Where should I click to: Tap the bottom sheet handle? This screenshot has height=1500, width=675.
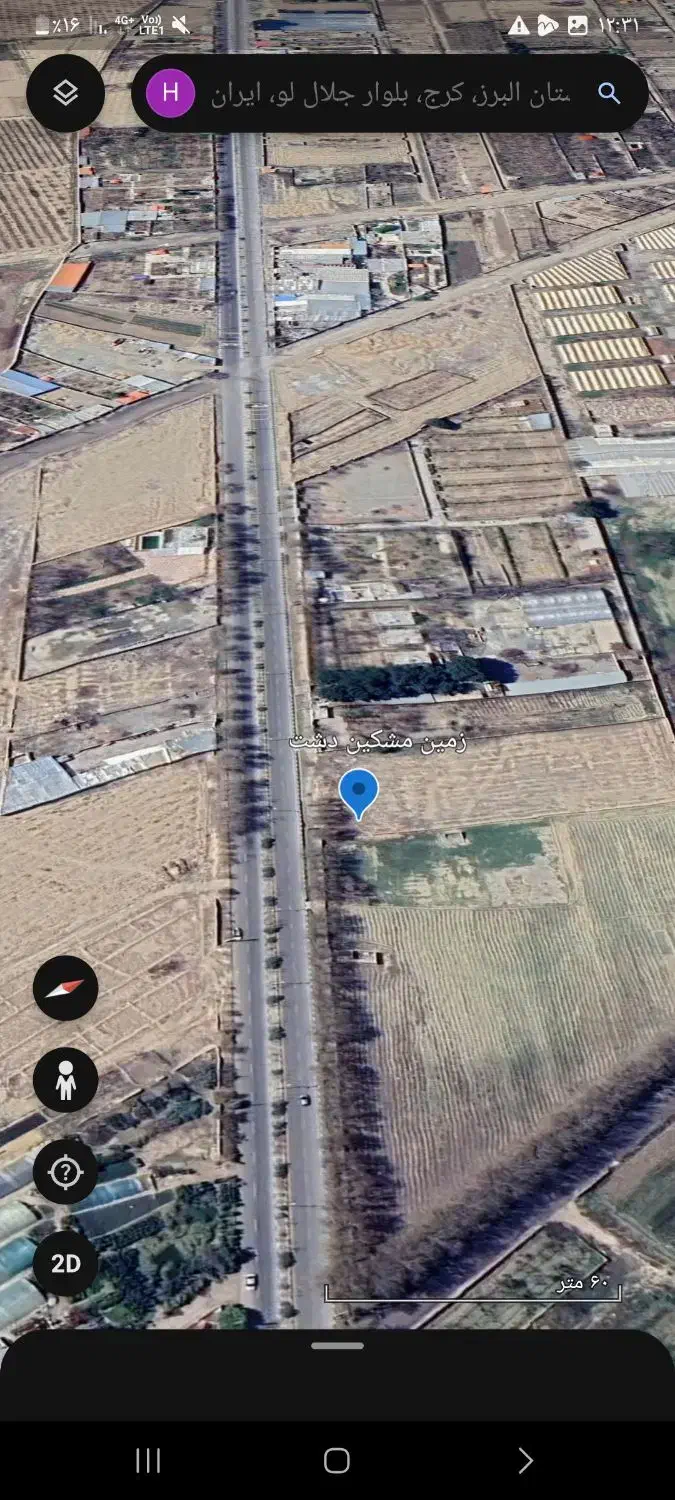pos(337,1346)
